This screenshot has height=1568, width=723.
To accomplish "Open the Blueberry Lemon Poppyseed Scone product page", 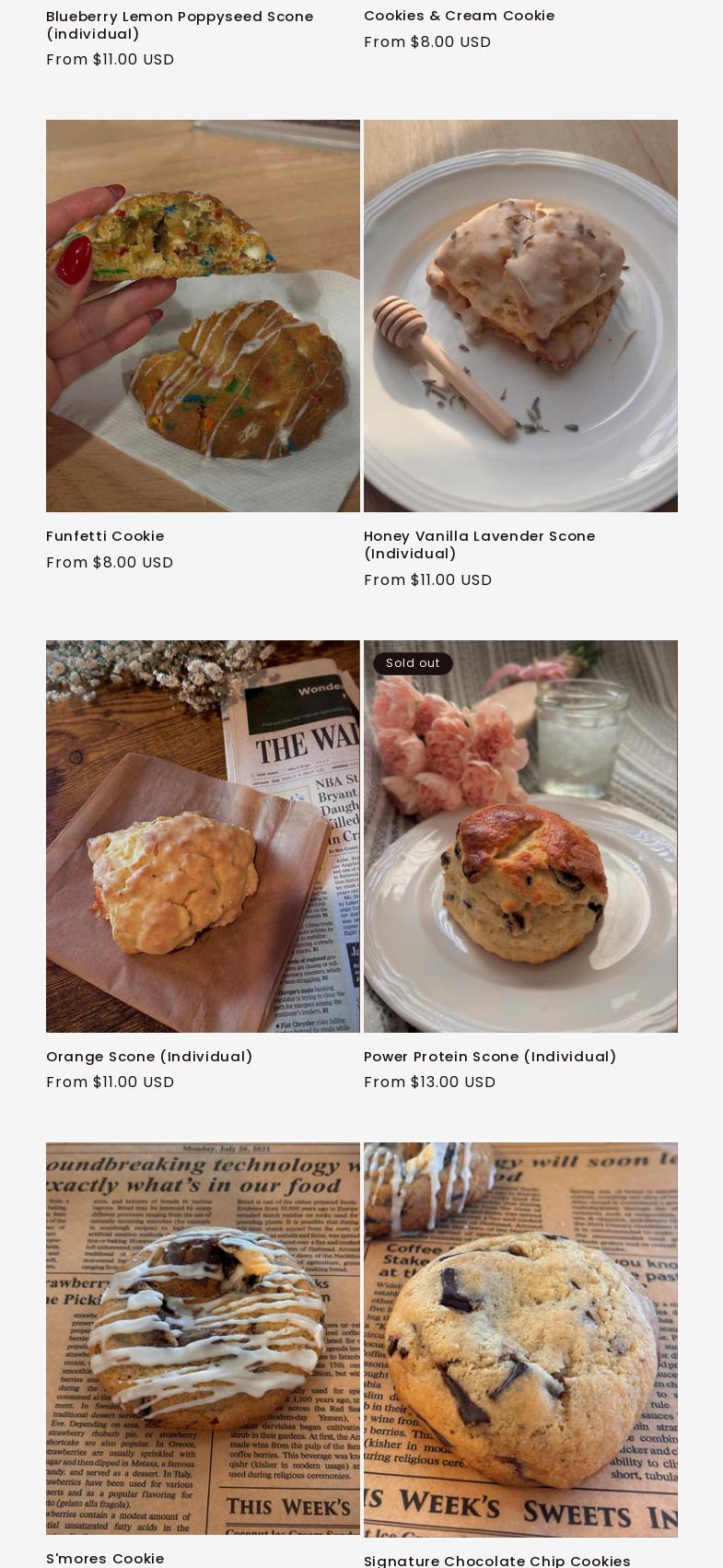I will pos(180,25).
